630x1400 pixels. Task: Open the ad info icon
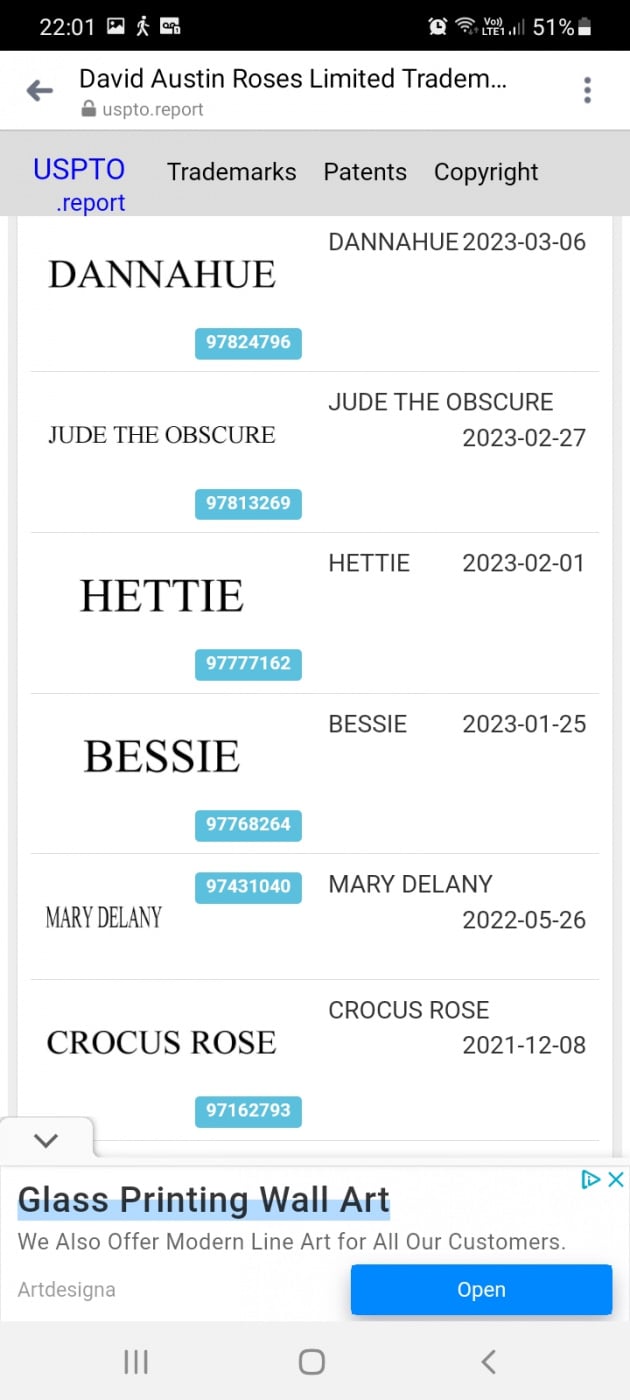tap(591, 1180)
